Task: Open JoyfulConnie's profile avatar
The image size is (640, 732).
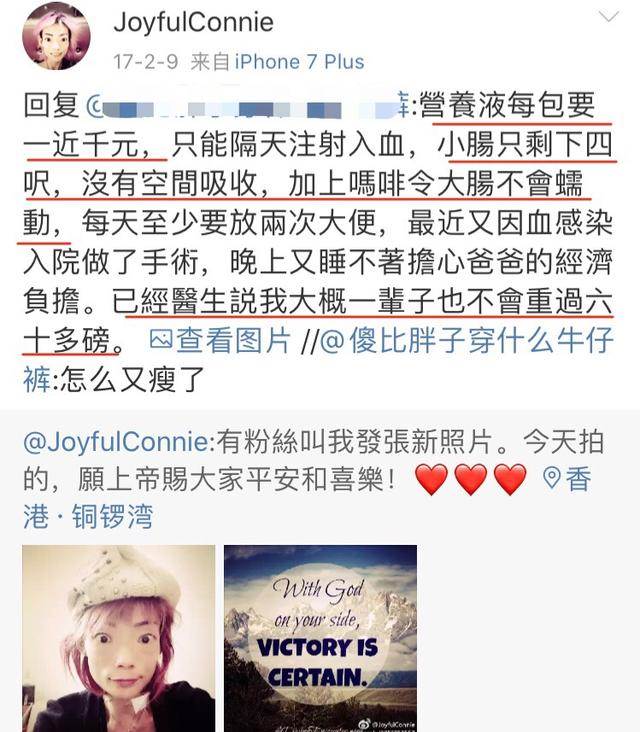Action: click(56, 37)
